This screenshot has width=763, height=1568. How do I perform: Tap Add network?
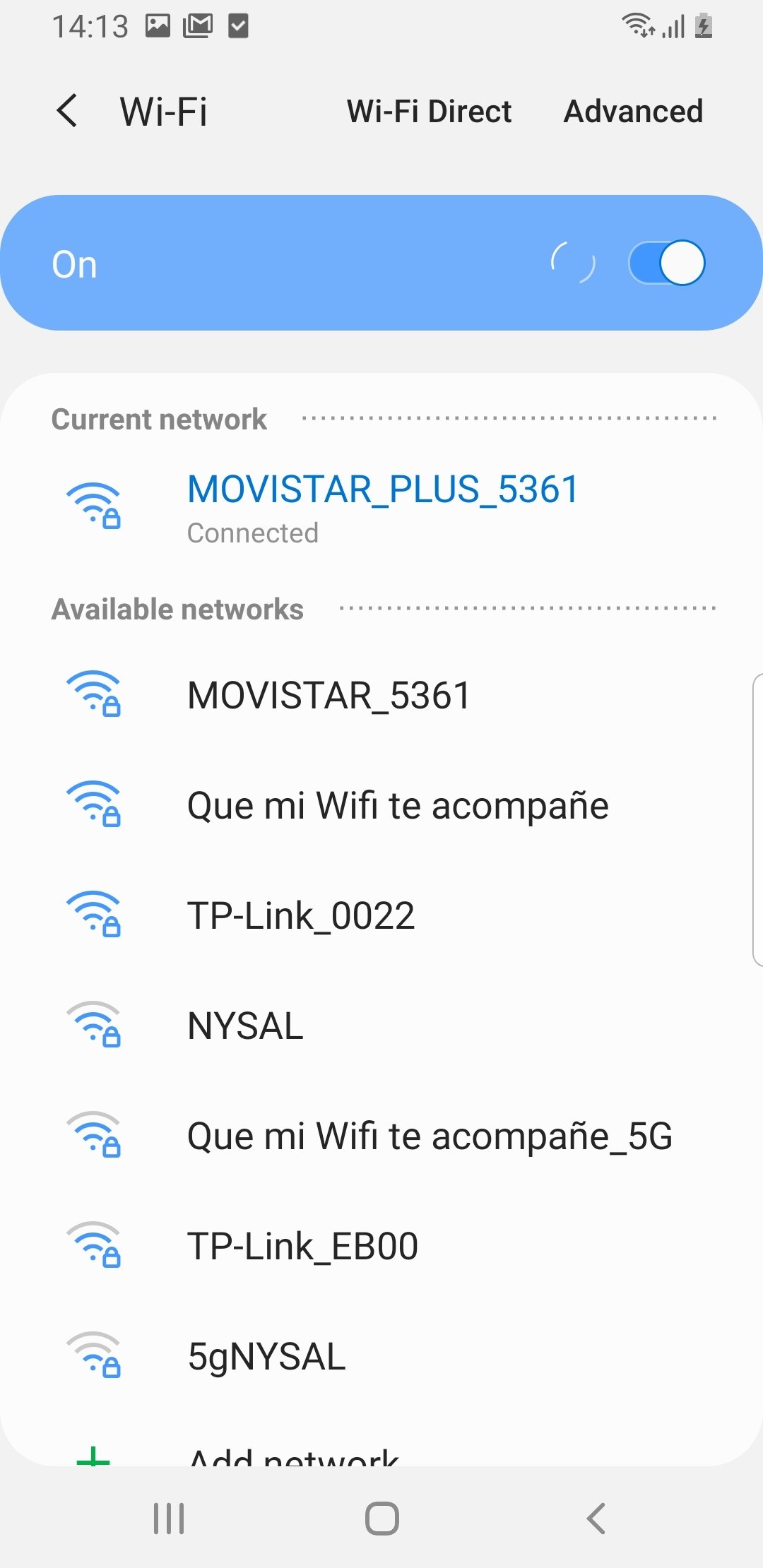[293, 1455]
